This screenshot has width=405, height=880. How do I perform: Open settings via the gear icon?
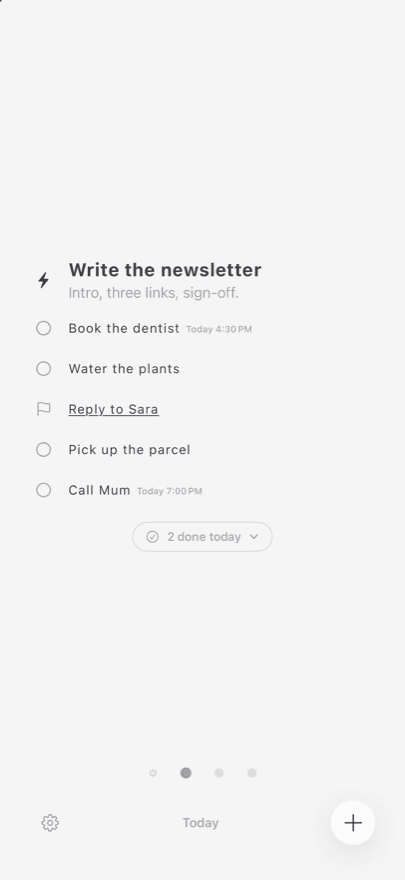point(50,823)
